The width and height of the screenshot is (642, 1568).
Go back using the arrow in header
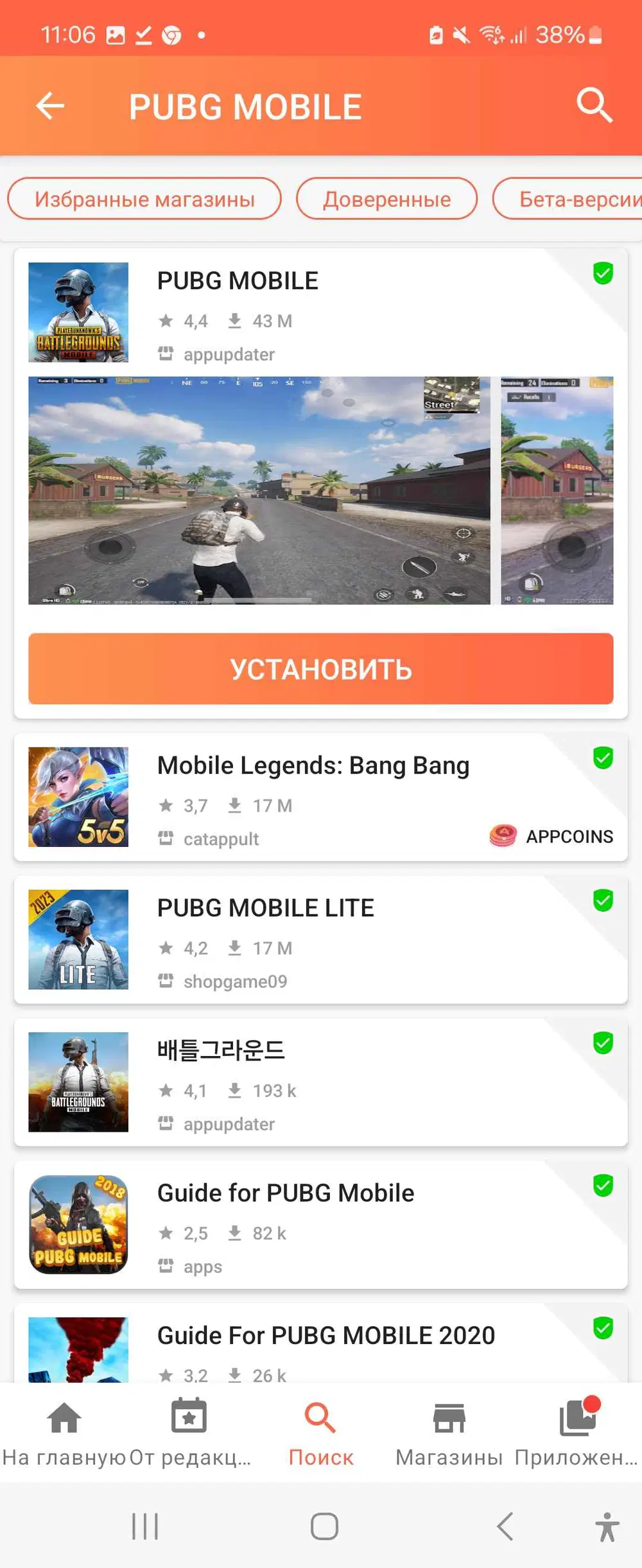(50, 106)
